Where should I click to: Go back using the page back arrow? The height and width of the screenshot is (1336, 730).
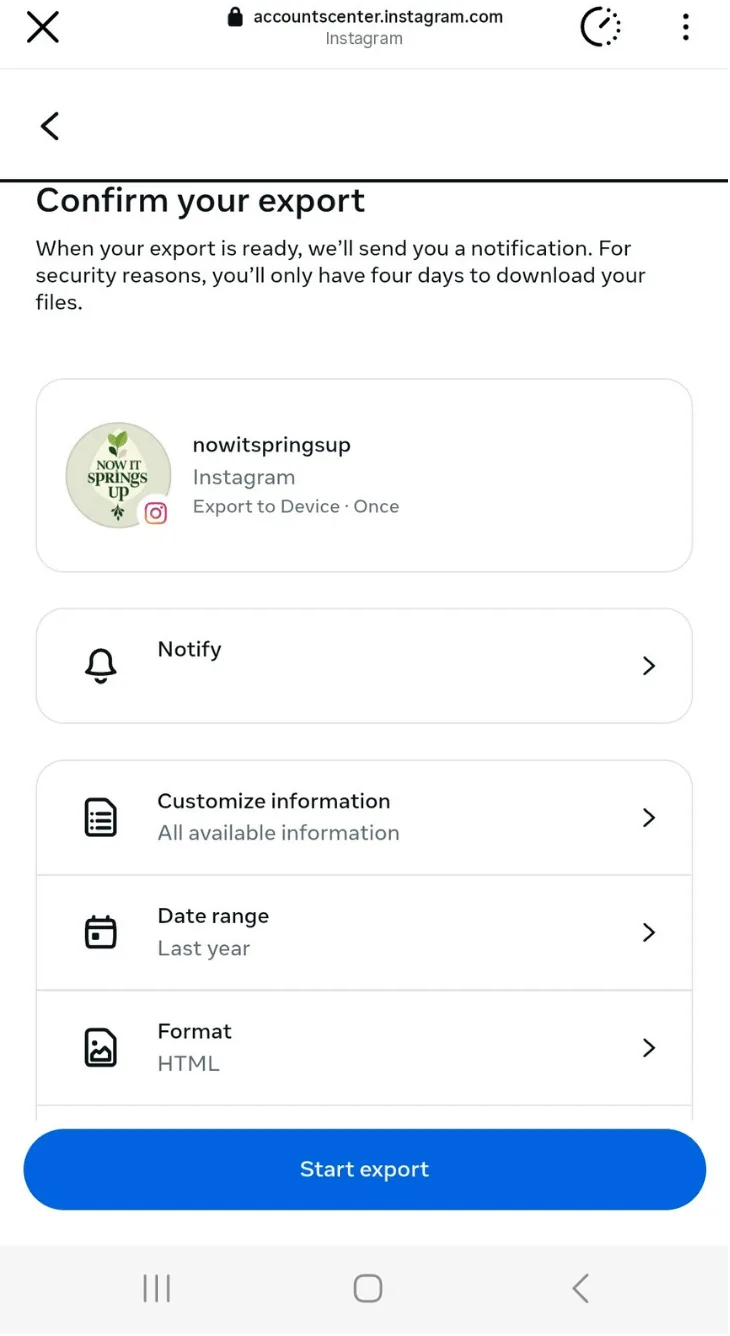(x=50, y=126)
